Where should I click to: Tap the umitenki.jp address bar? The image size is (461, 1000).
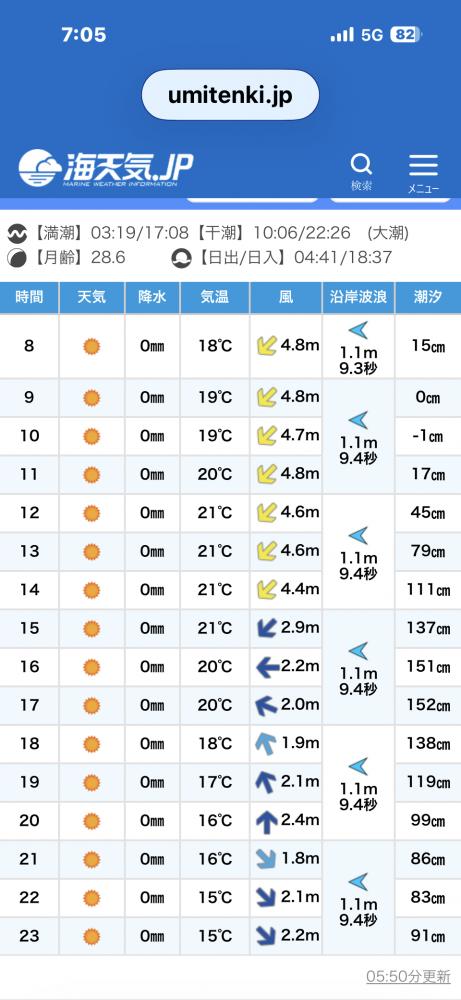pos(230,95)
